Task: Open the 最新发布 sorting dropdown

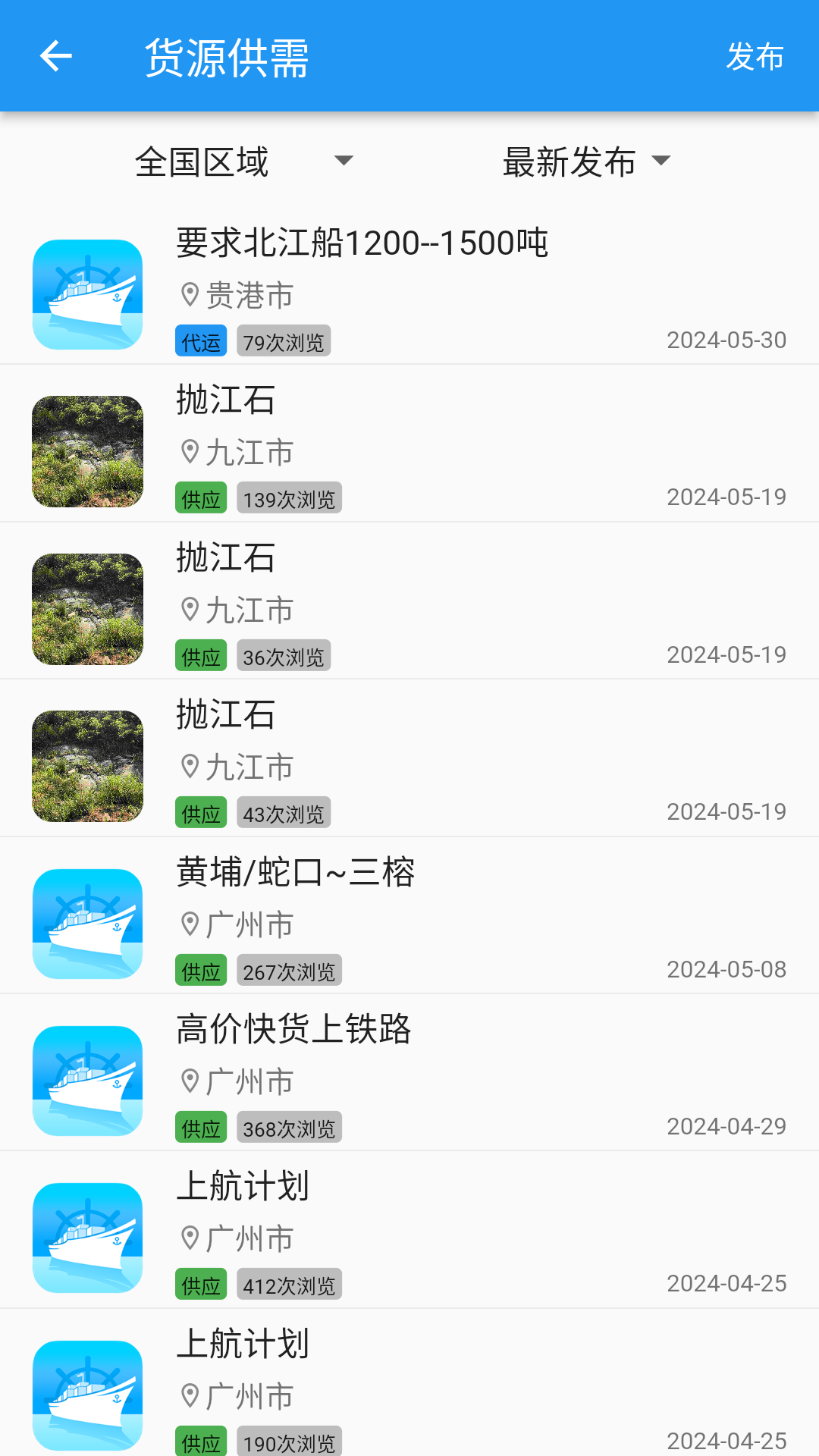Action: tap(586, 162)
